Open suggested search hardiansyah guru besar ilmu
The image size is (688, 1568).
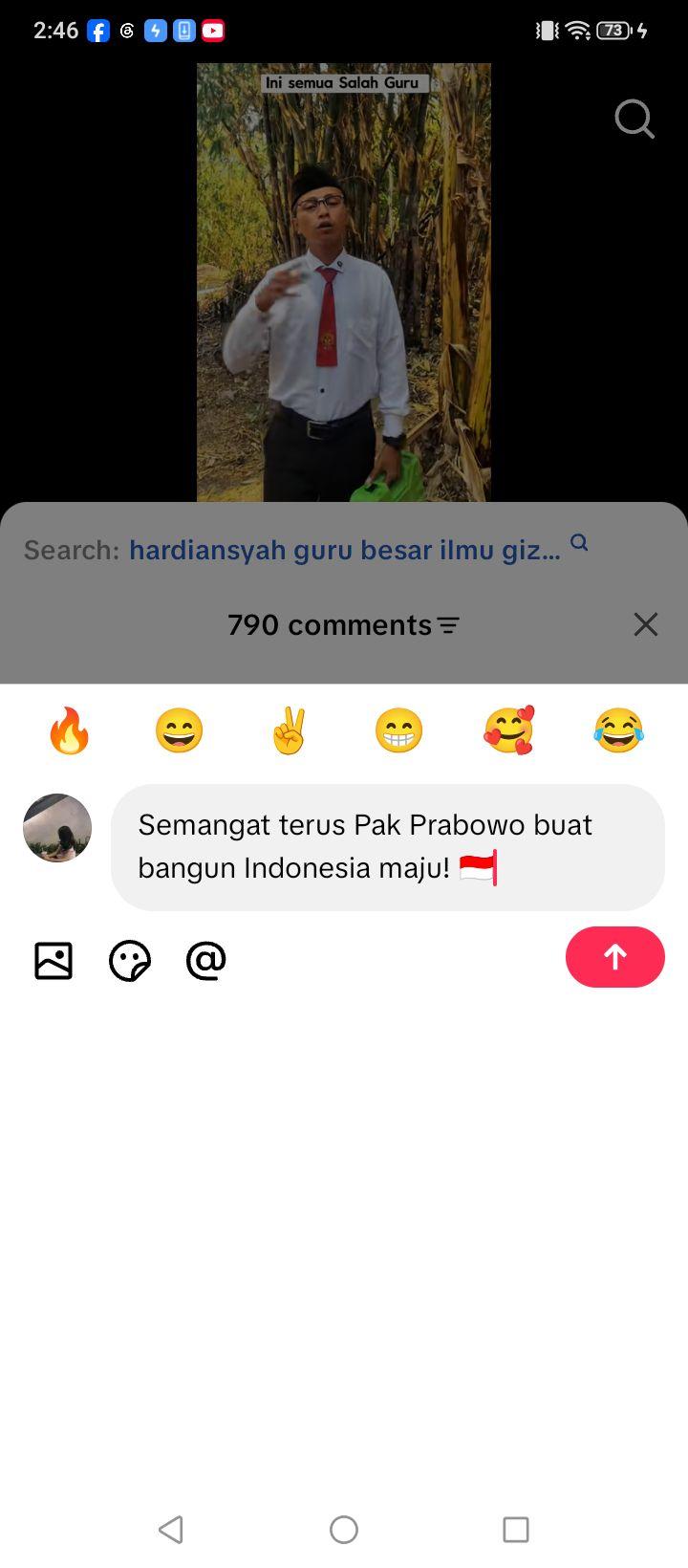tap(345, 550)
